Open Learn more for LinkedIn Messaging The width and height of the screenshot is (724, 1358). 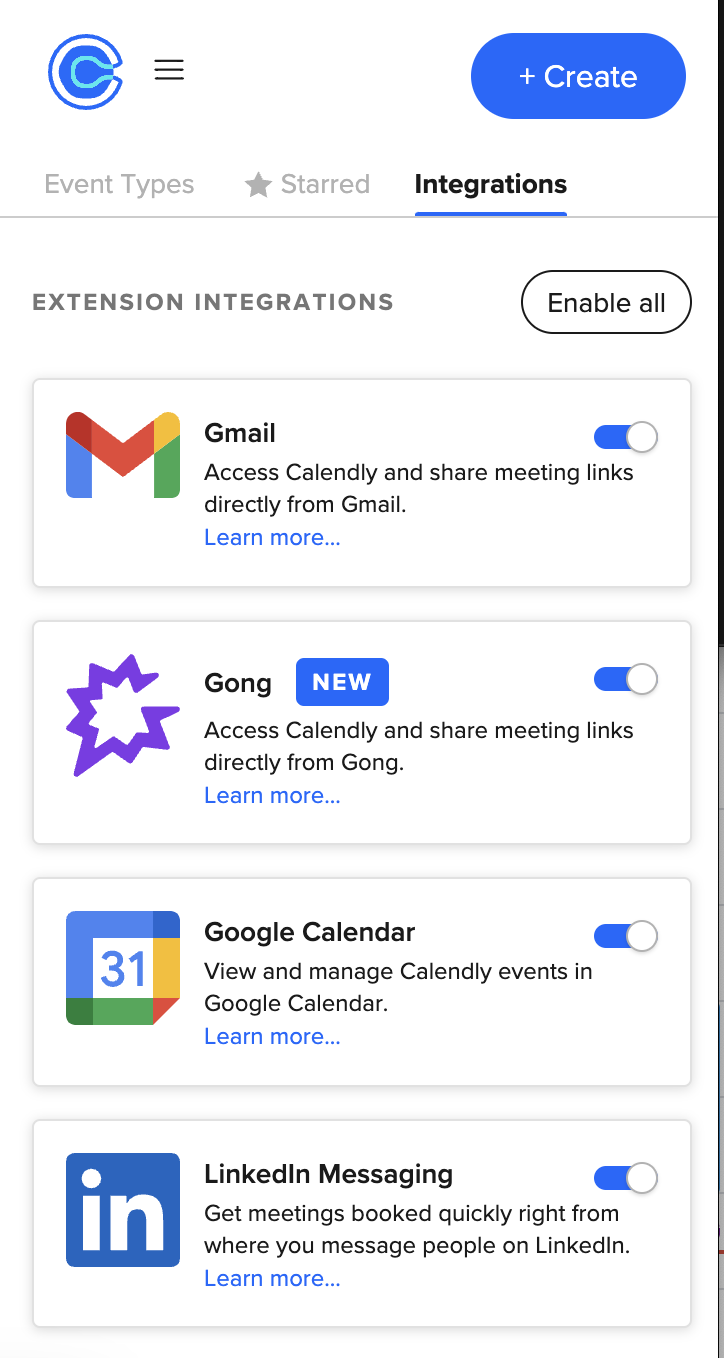point(271,1278)
